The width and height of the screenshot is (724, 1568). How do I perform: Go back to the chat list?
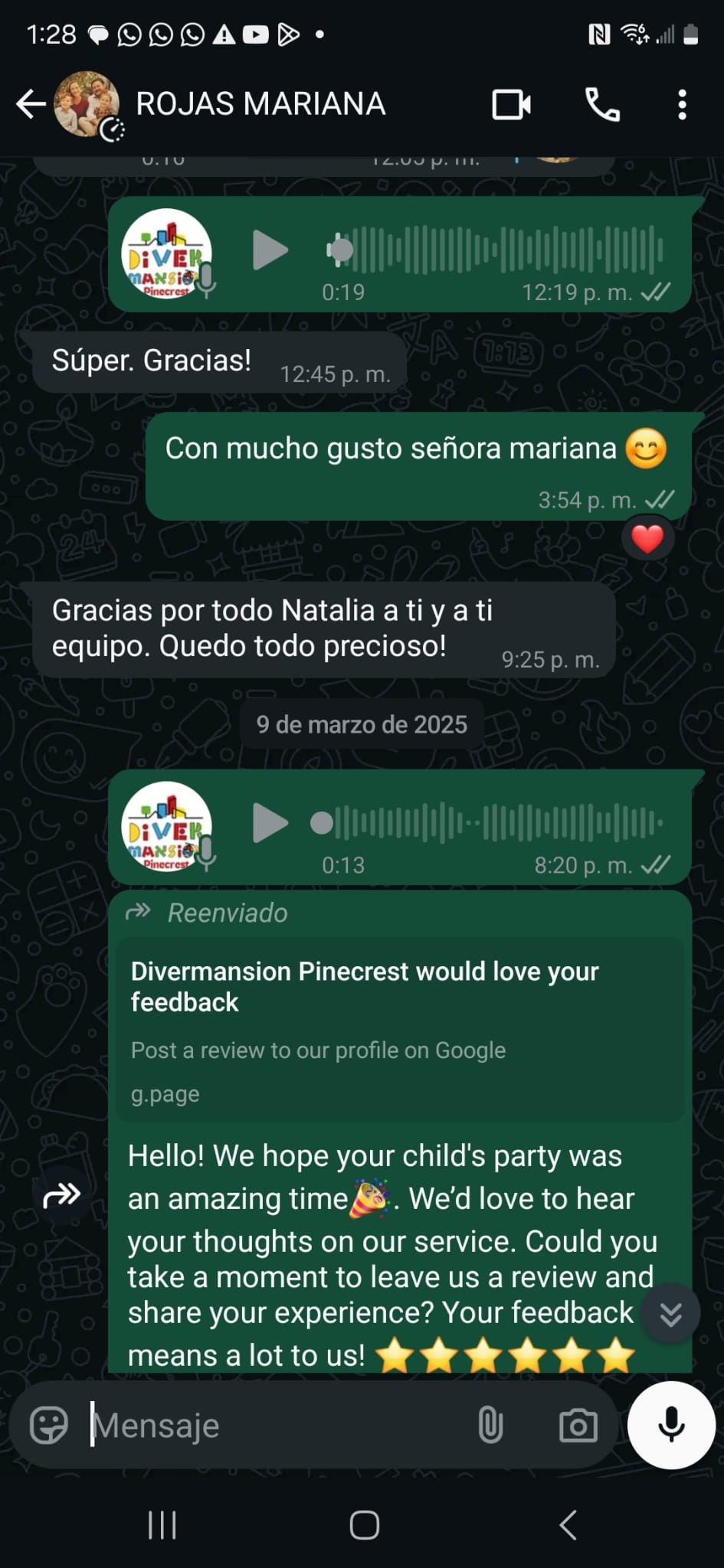coord(31,104)
